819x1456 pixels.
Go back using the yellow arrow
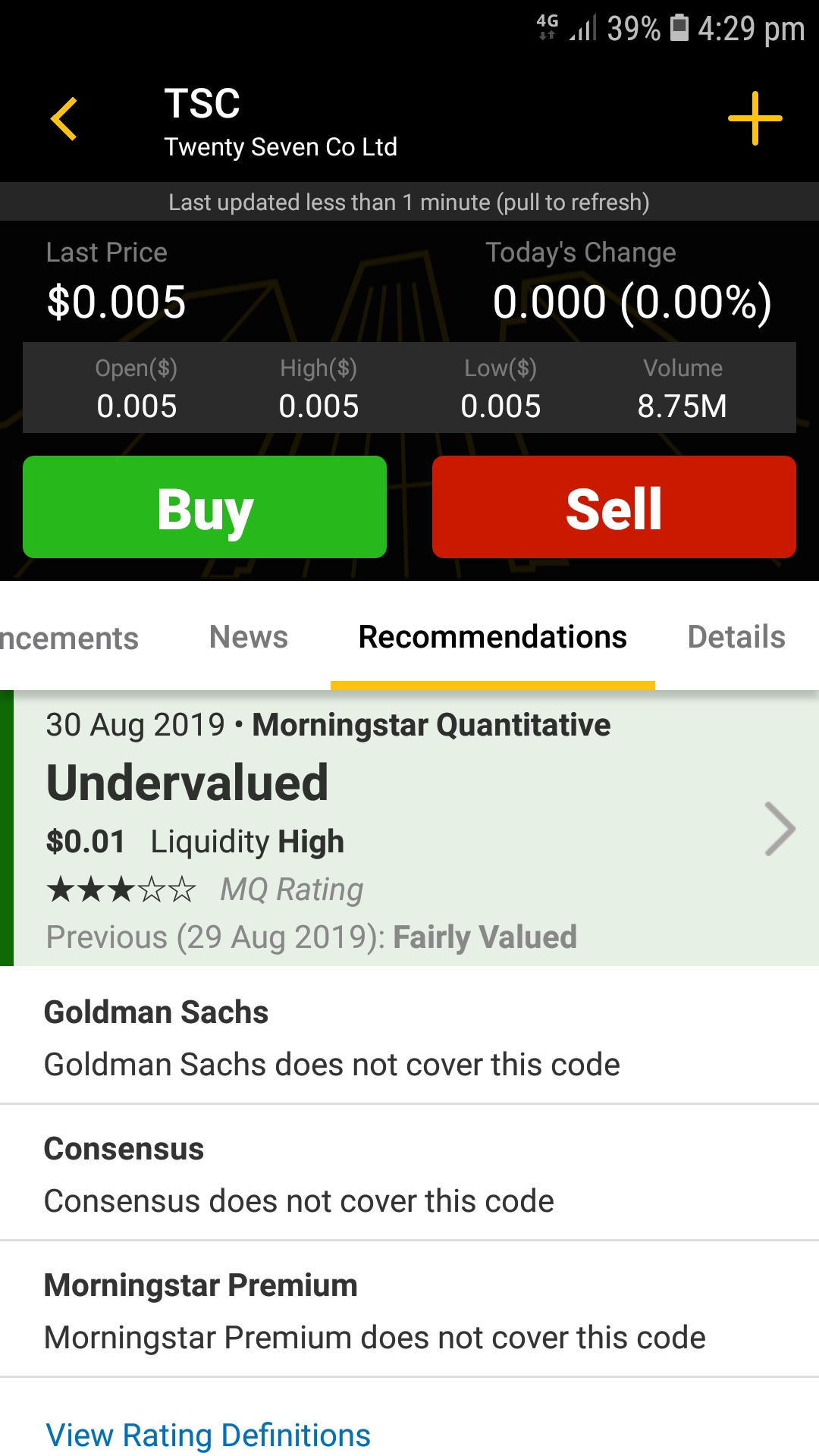coord(64,119)
